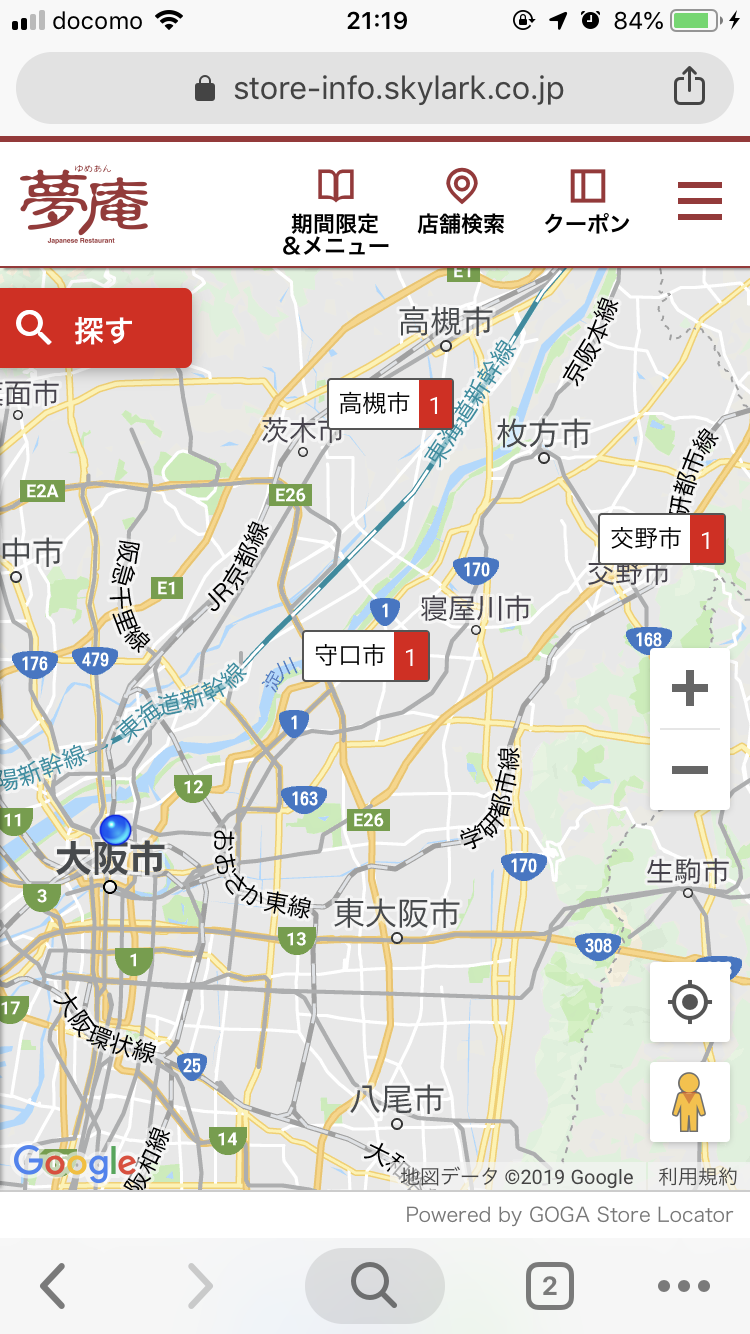Center map on my current location
Screen dimensions: 750x1334
[690, 1002]
